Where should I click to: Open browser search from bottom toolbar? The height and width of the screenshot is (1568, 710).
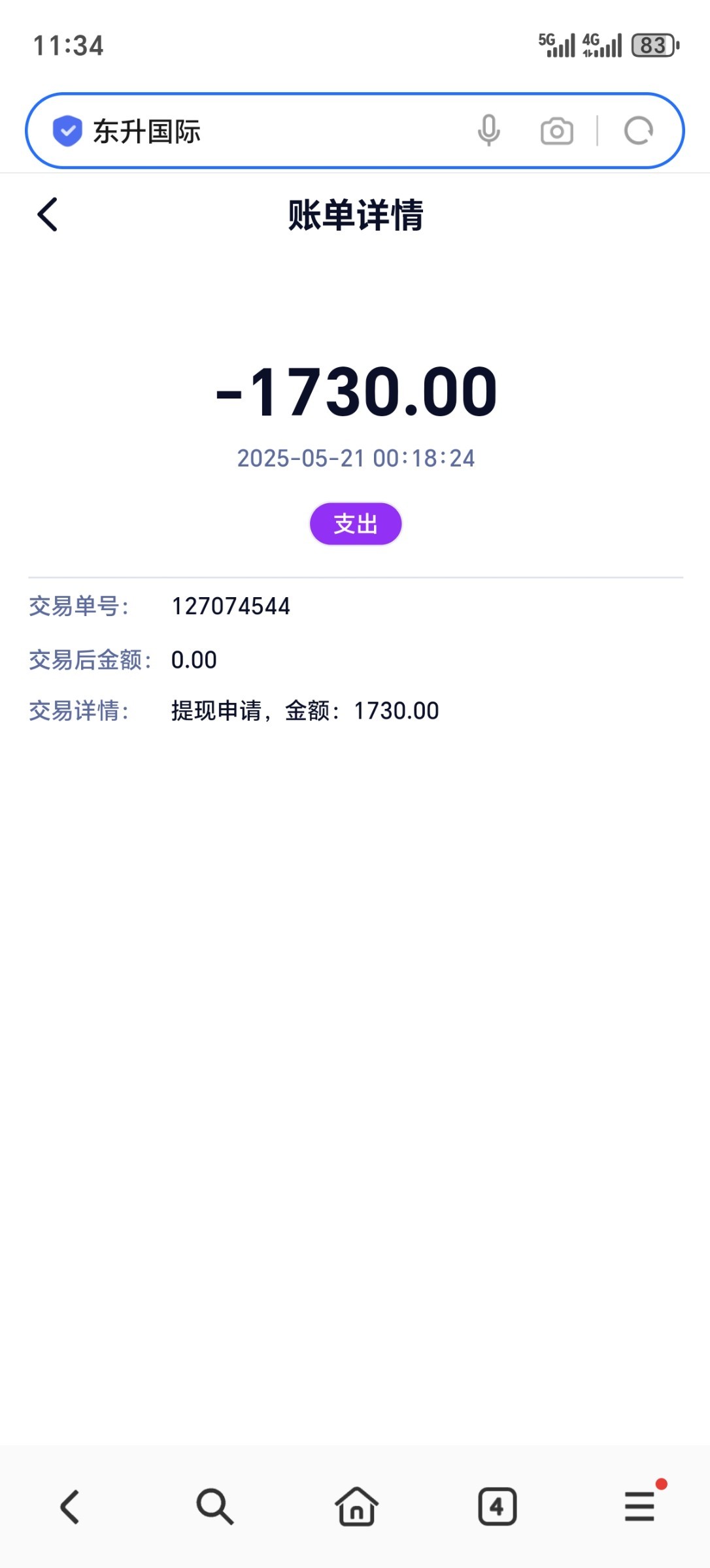(x=214, y=1507)
